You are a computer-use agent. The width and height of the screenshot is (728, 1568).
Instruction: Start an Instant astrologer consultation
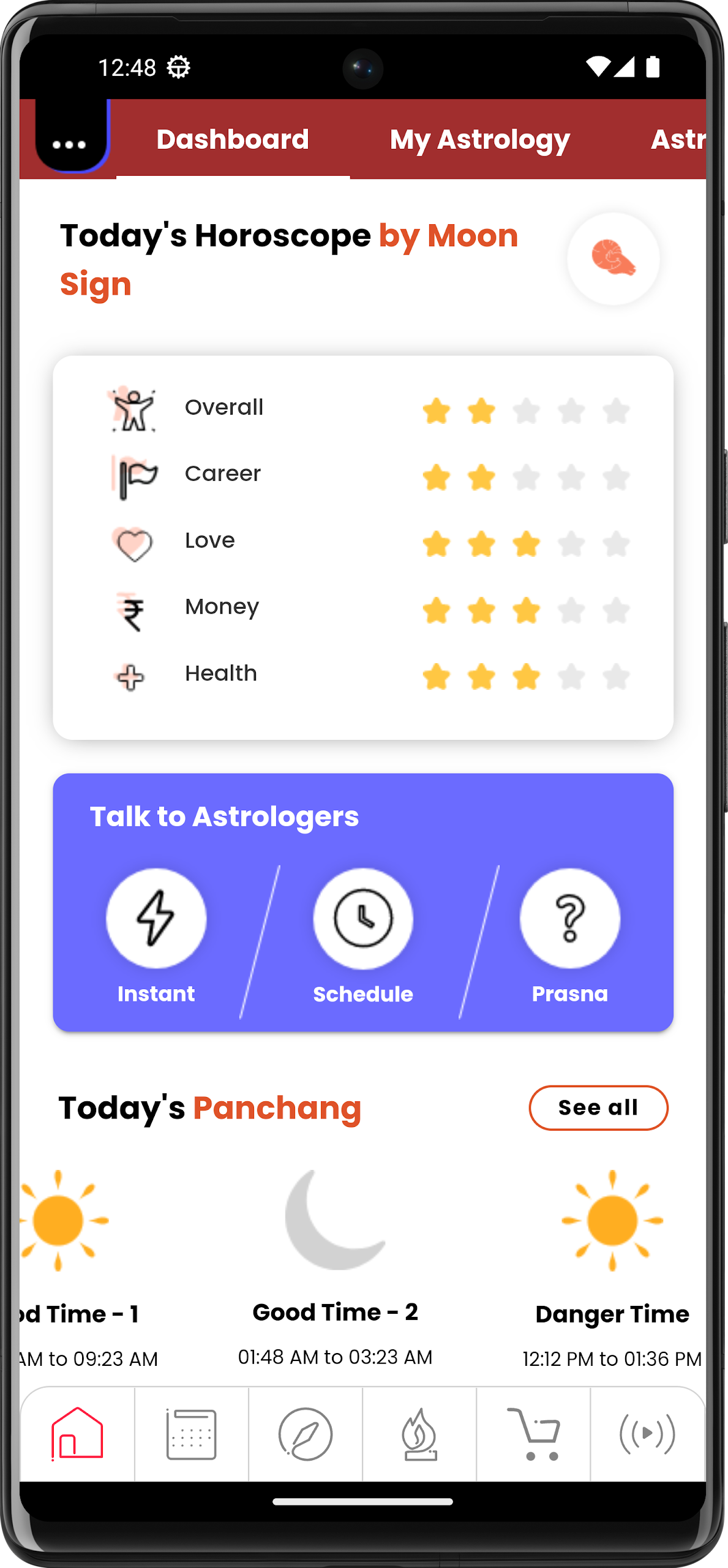pyautogui.click(x=156, y=919)
